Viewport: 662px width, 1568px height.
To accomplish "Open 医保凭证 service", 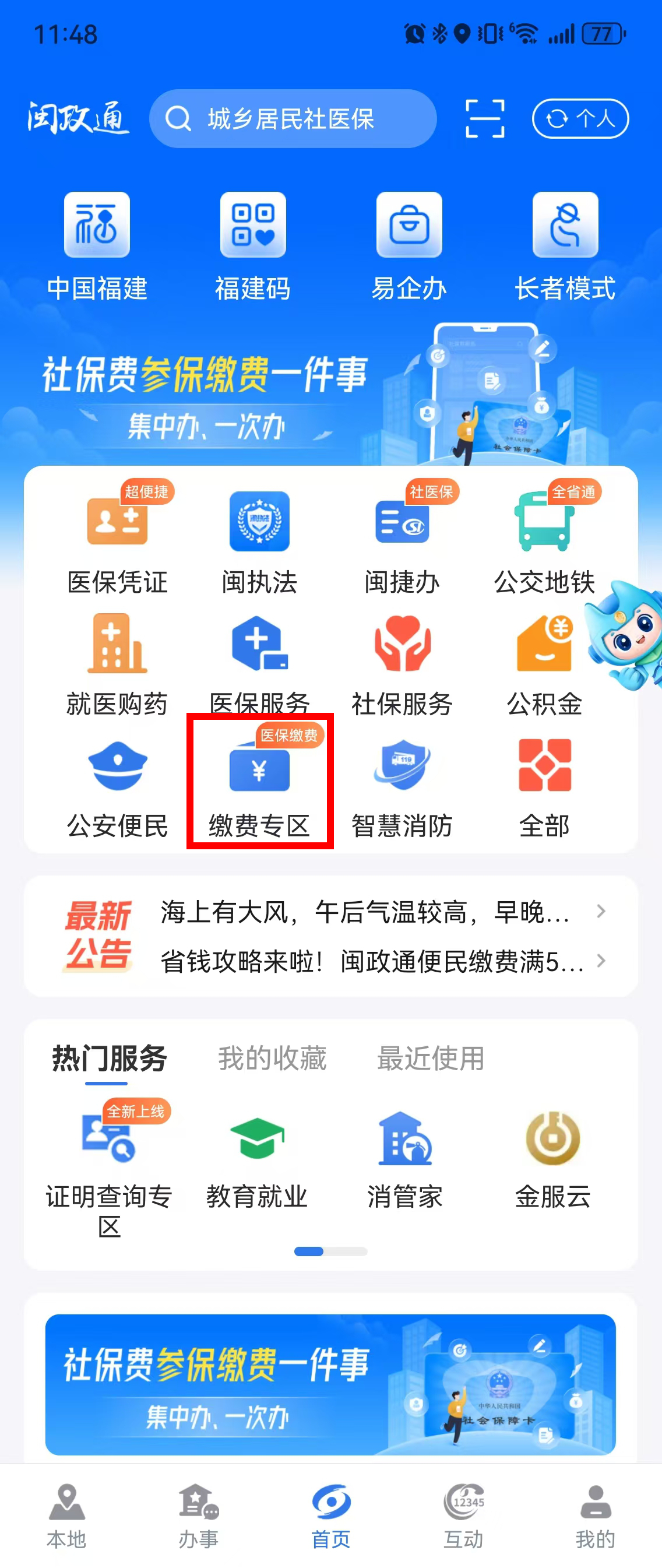I will [117, 538].
